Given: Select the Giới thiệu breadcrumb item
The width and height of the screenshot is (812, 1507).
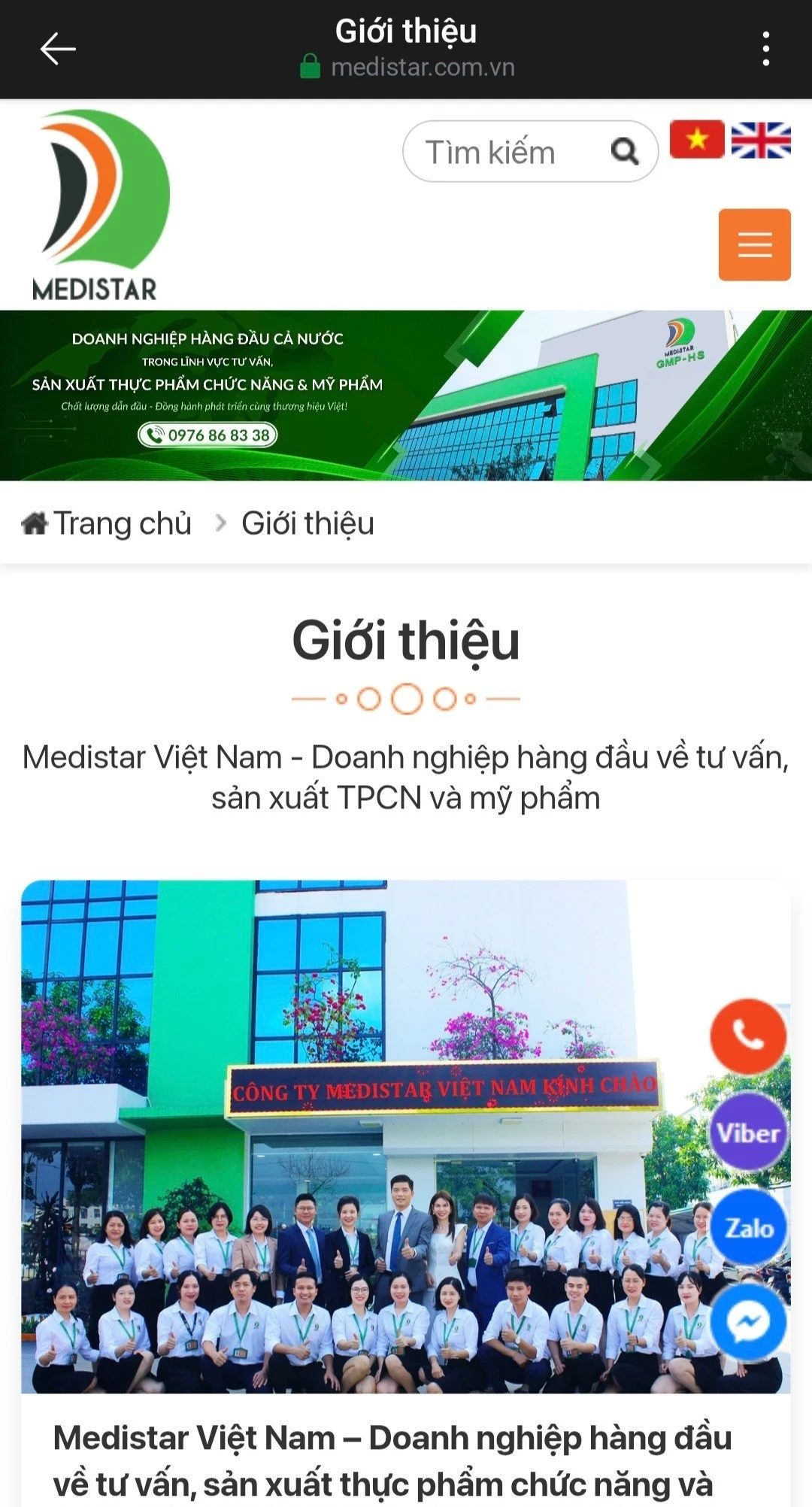Looking at the screenshot, I should [306, 522].
